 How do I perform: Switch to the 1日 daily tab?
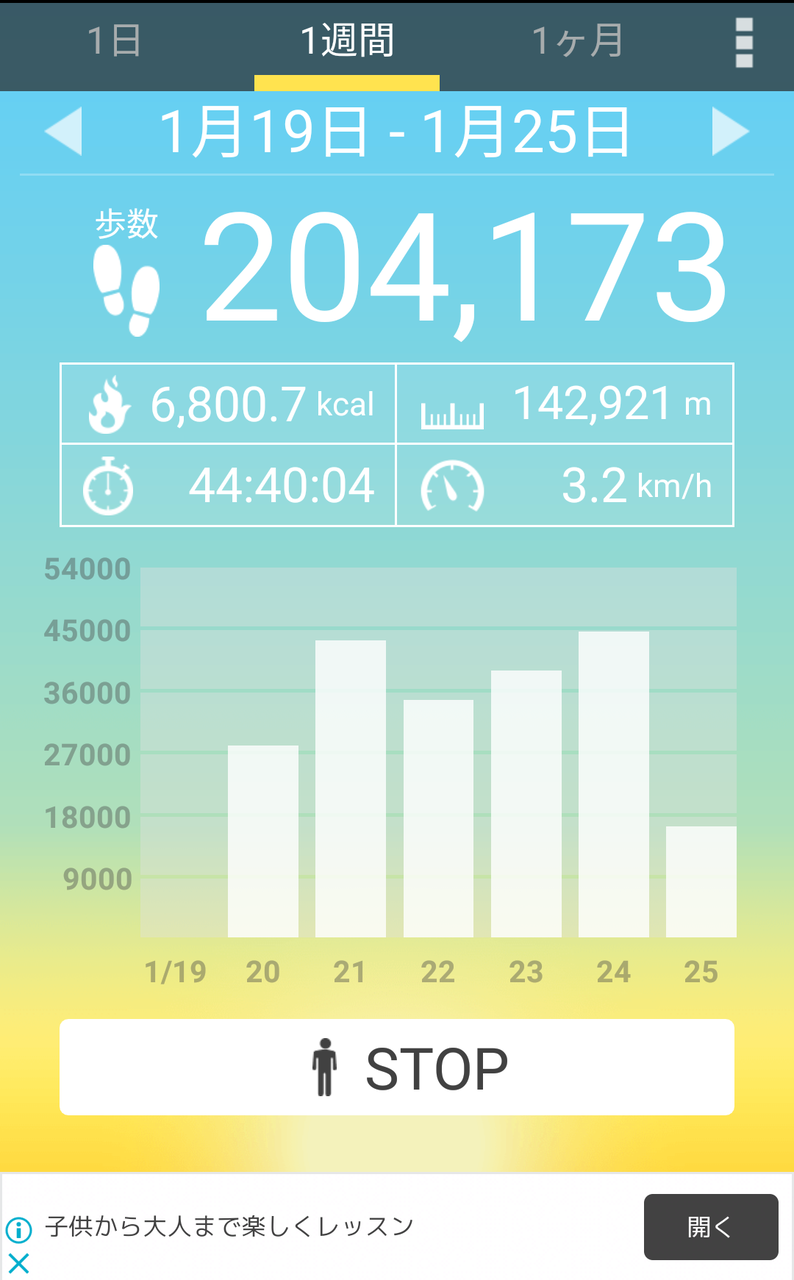114,42
